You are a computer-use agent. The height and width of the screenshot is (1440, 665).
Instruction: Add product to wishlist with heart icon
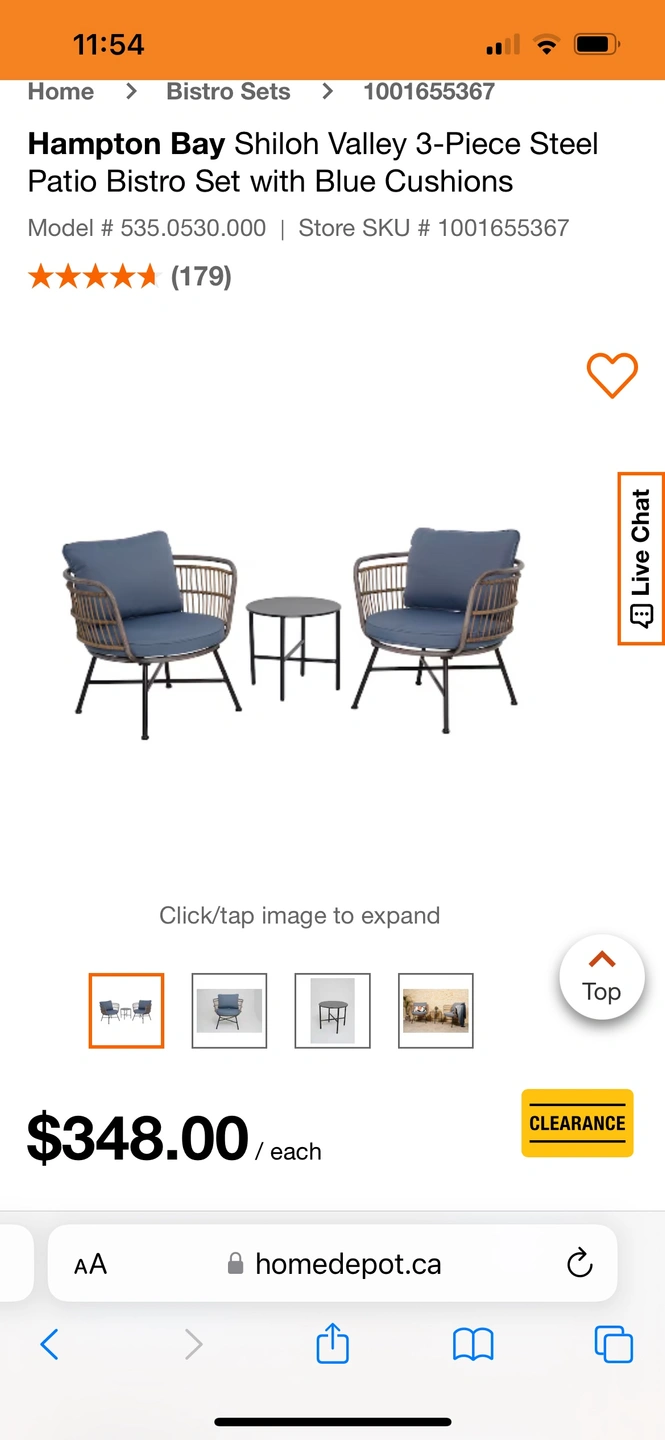(611, 376)
